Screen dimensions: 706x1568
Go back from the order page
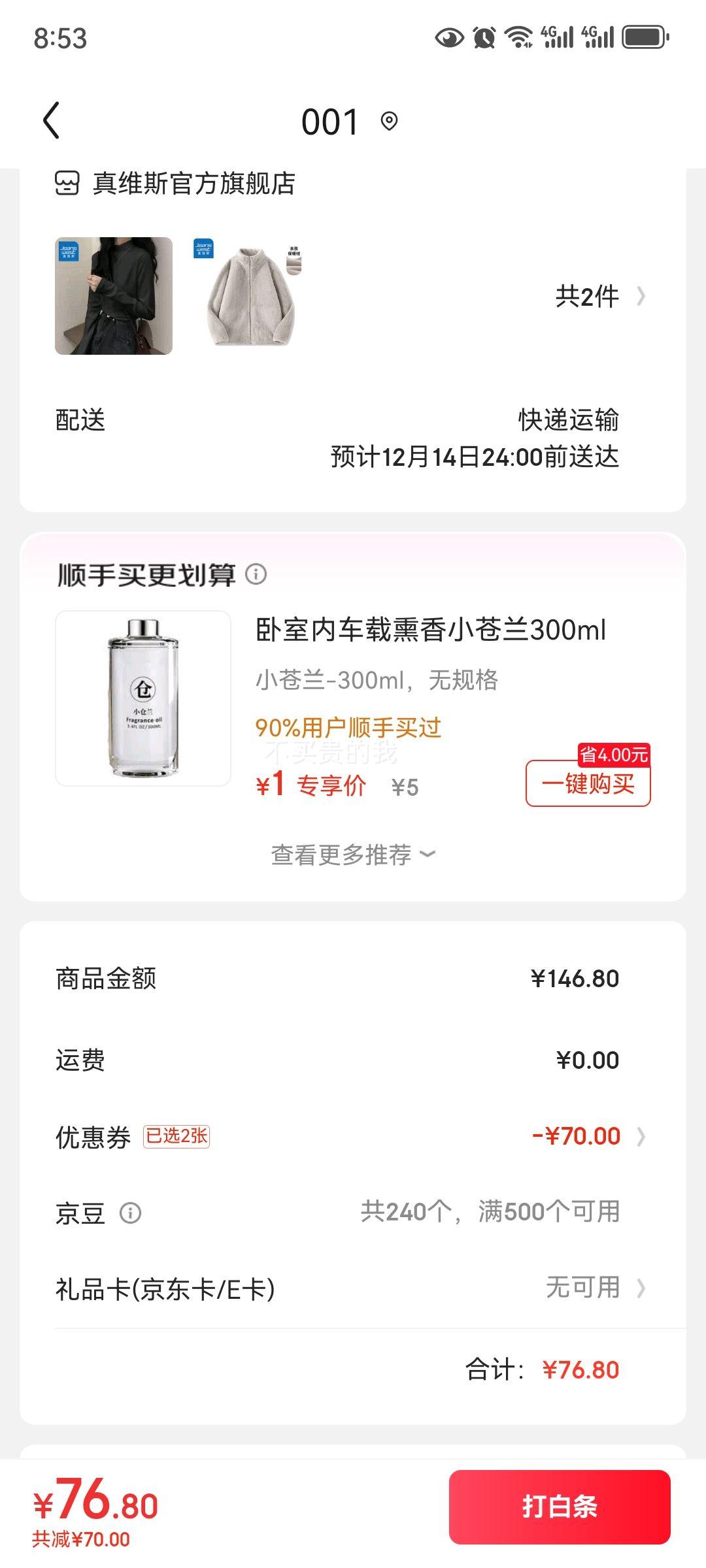[x=51, y=121]
